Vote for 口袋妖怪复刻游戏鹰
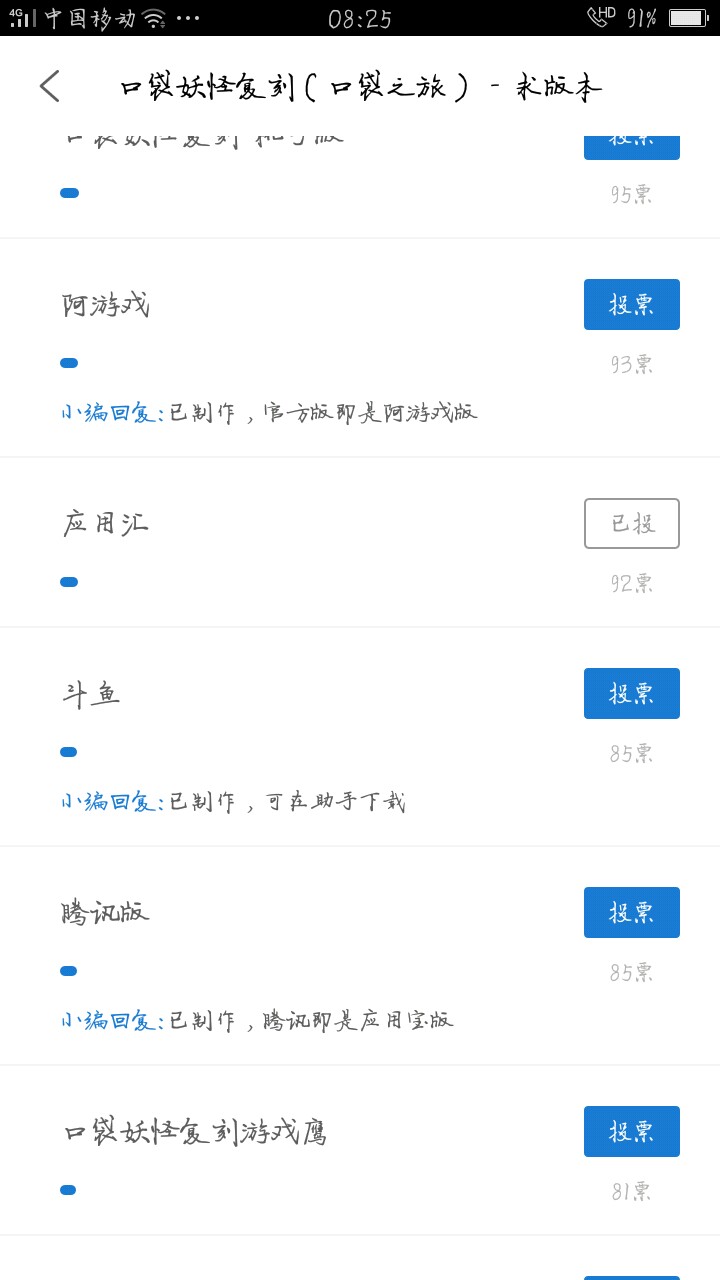Image resolution: width=720 pixels, height=1280 pixels. pyautogui.click(x=631, y=1131)
